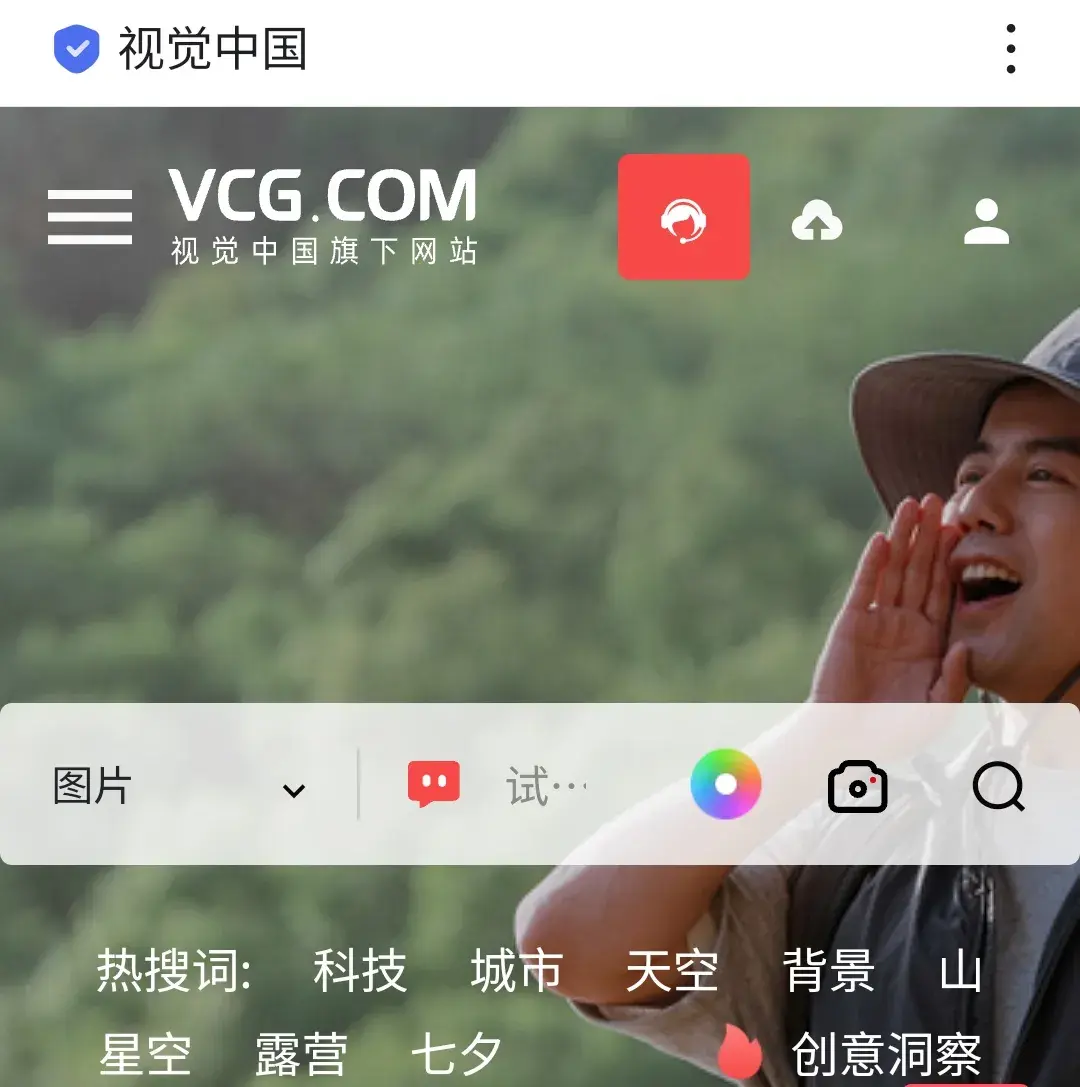This screenshot has width=1080, height=1087.
Task: Select hot search word 城市
Action: (516, 971)
